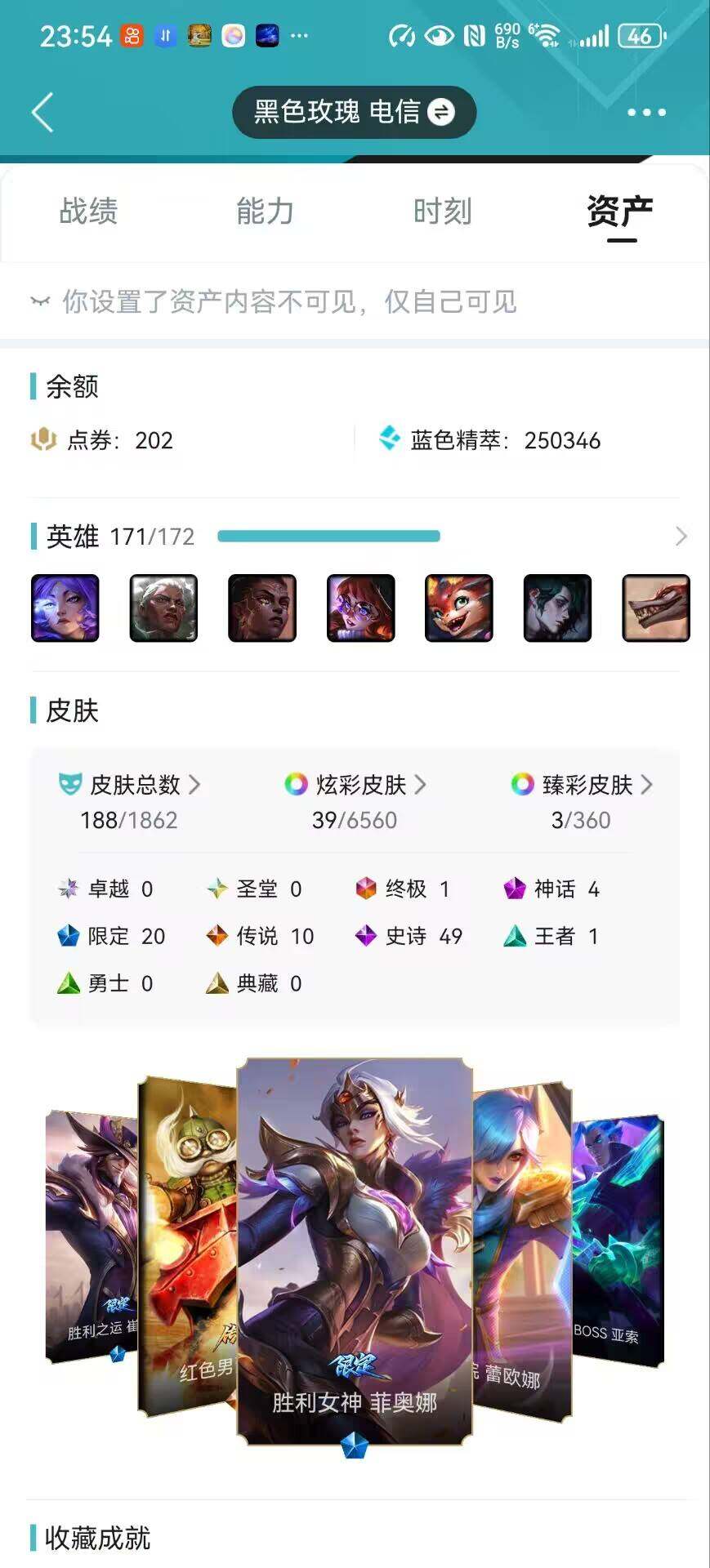Open the 时刻 tab
This screenshot has height=1568, width=710.
(x=442, y=212)
